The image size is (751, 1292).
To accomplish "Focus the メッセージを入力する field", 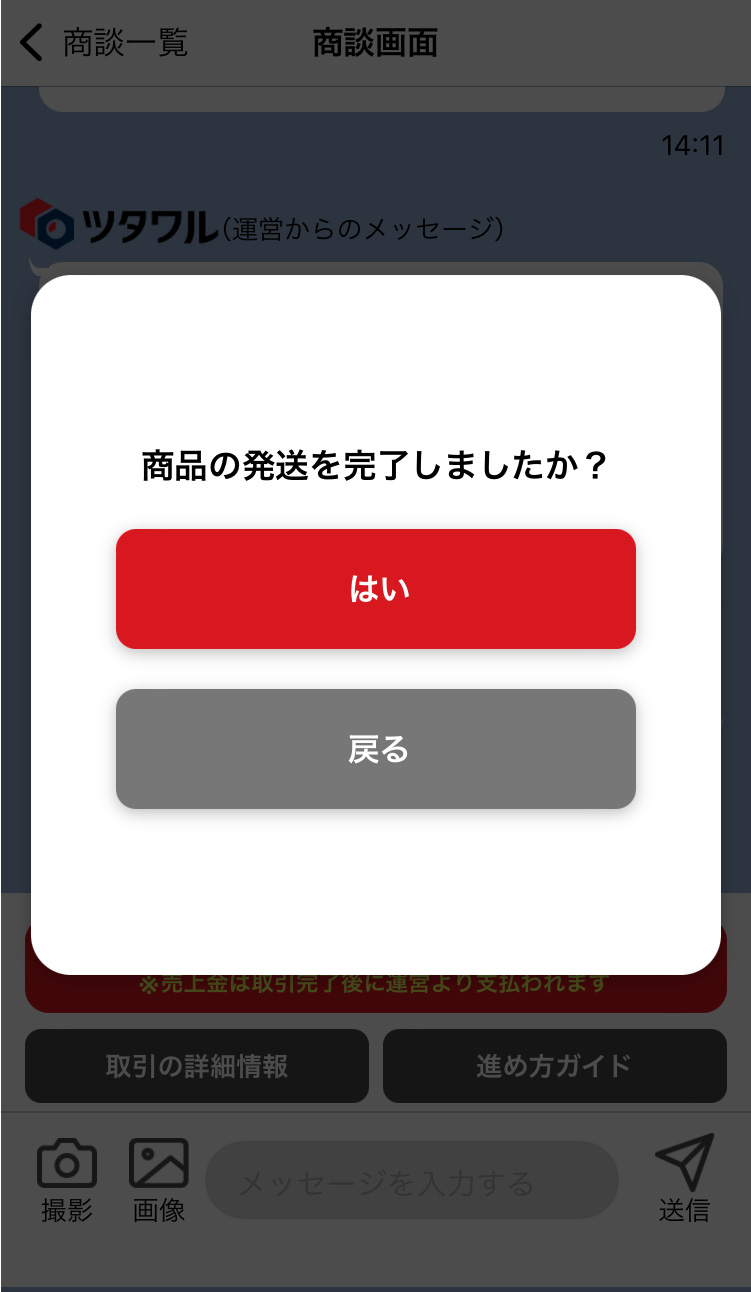I will (x=411, y=1183).
